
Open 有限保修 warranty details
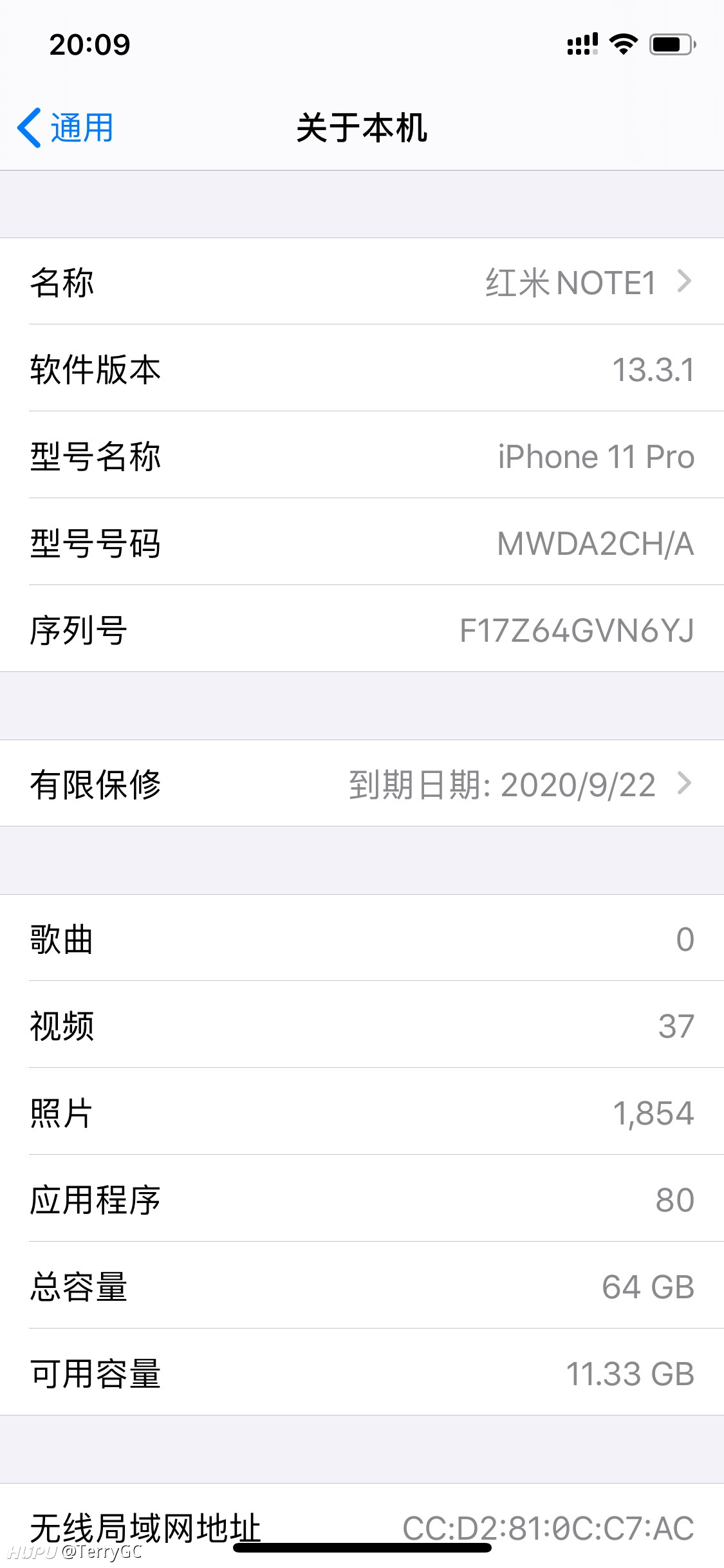click(362, 783)
